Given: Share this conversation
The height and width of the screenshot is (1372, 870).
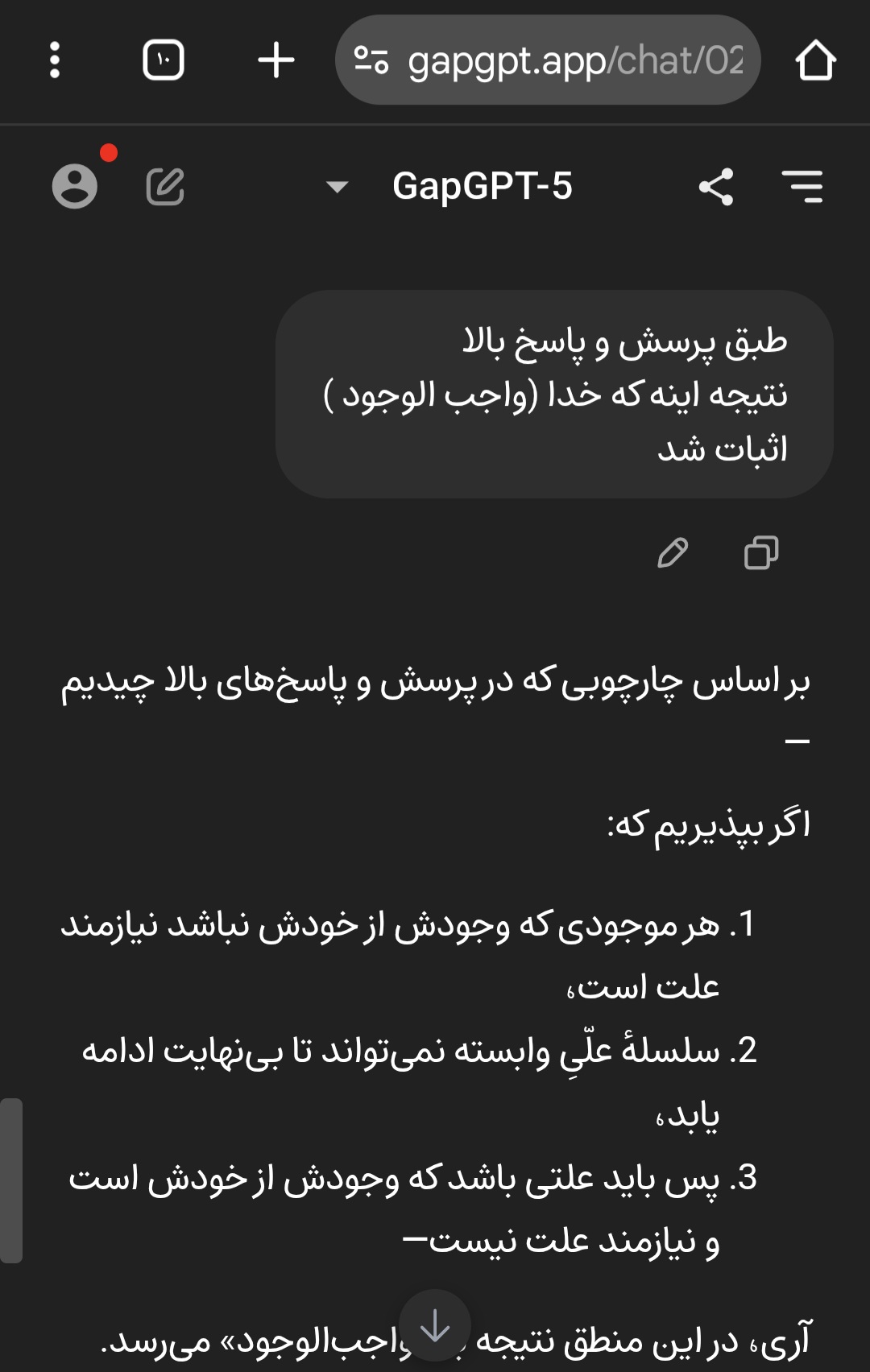Looking at the screenshot, I should point(716,186).
